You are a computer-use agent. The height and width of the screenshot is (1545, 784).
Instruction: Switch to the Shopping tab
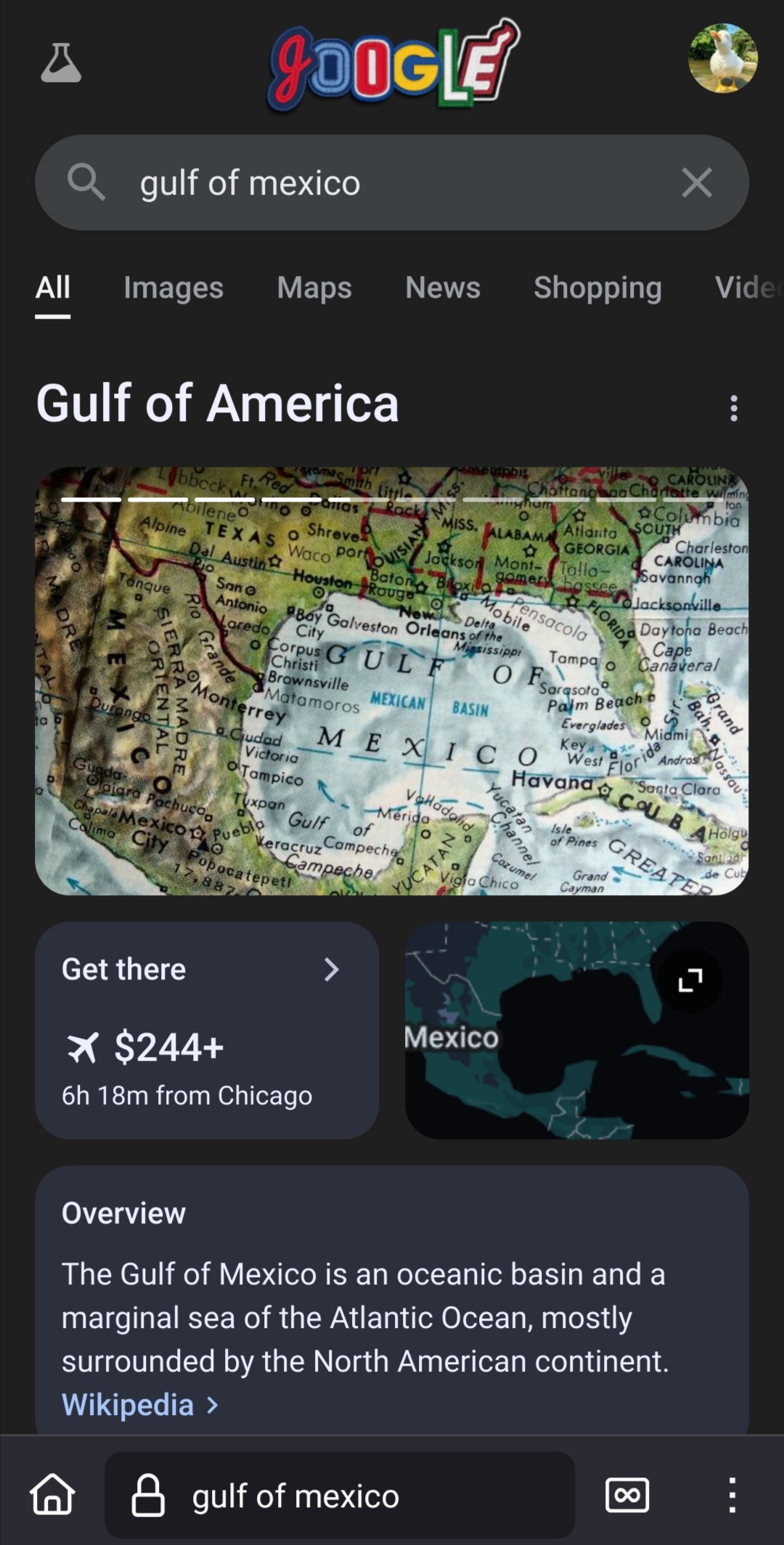pos(597,288)
